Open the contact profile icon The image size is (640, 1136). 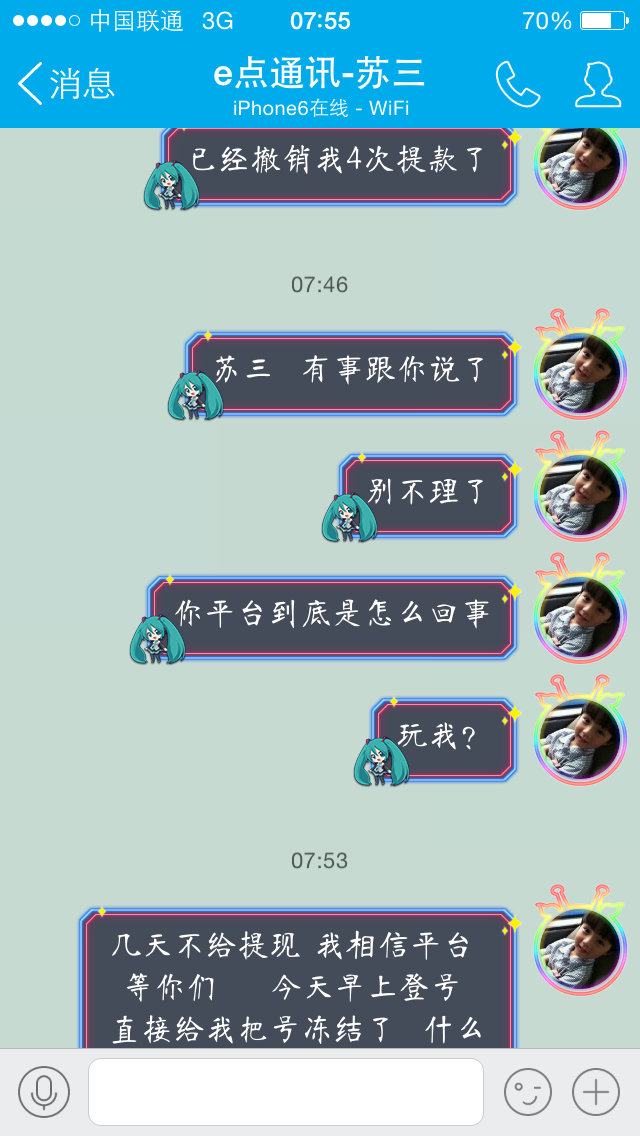pos(598,84)
